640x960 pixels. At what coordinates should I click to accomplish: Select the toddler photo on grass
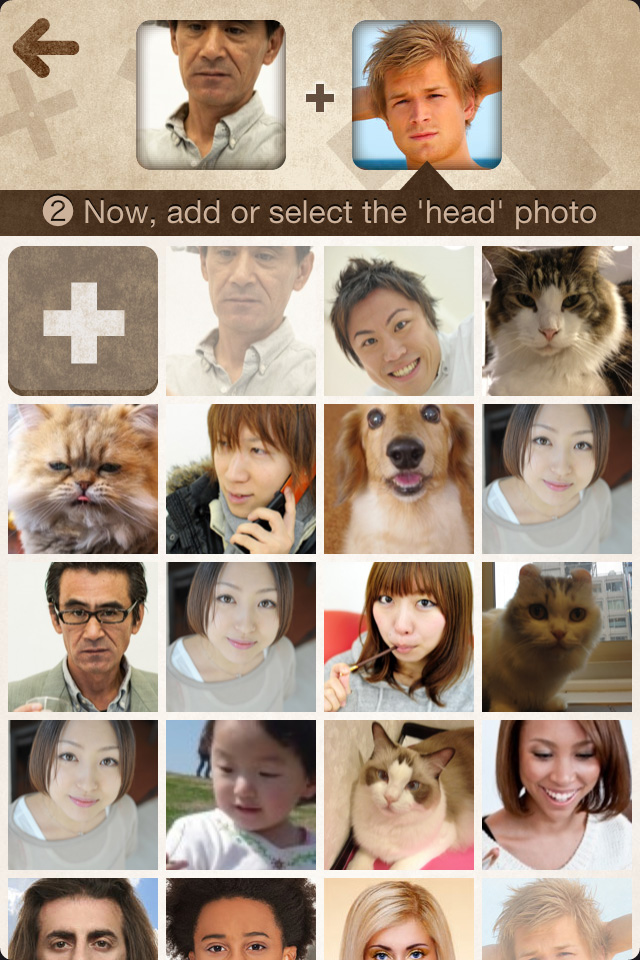pos(241,795)
